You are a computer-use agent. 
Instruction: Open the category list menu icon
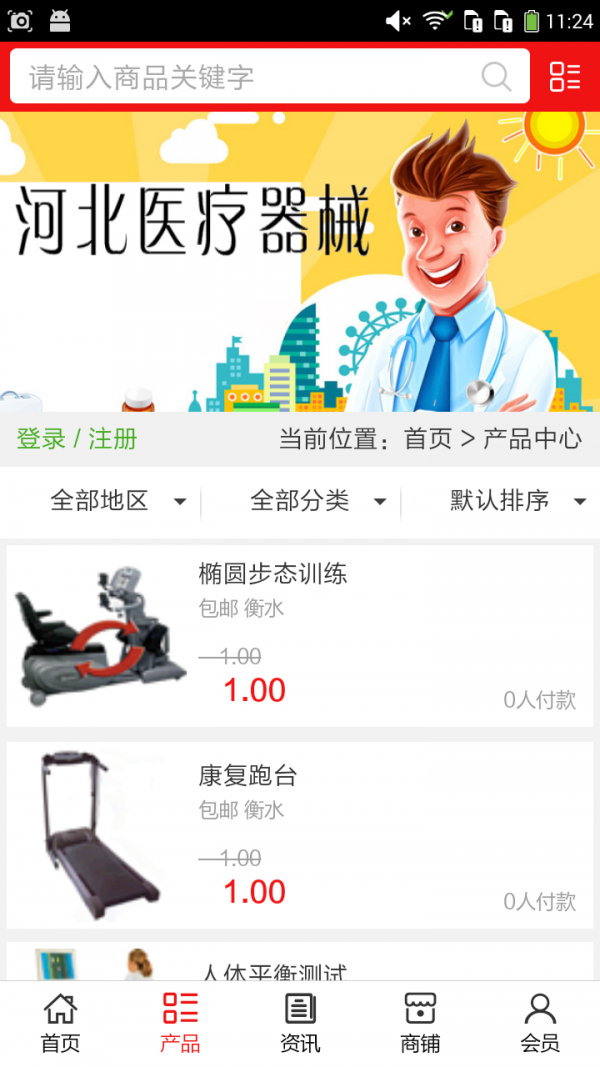(x=565, y=77)
